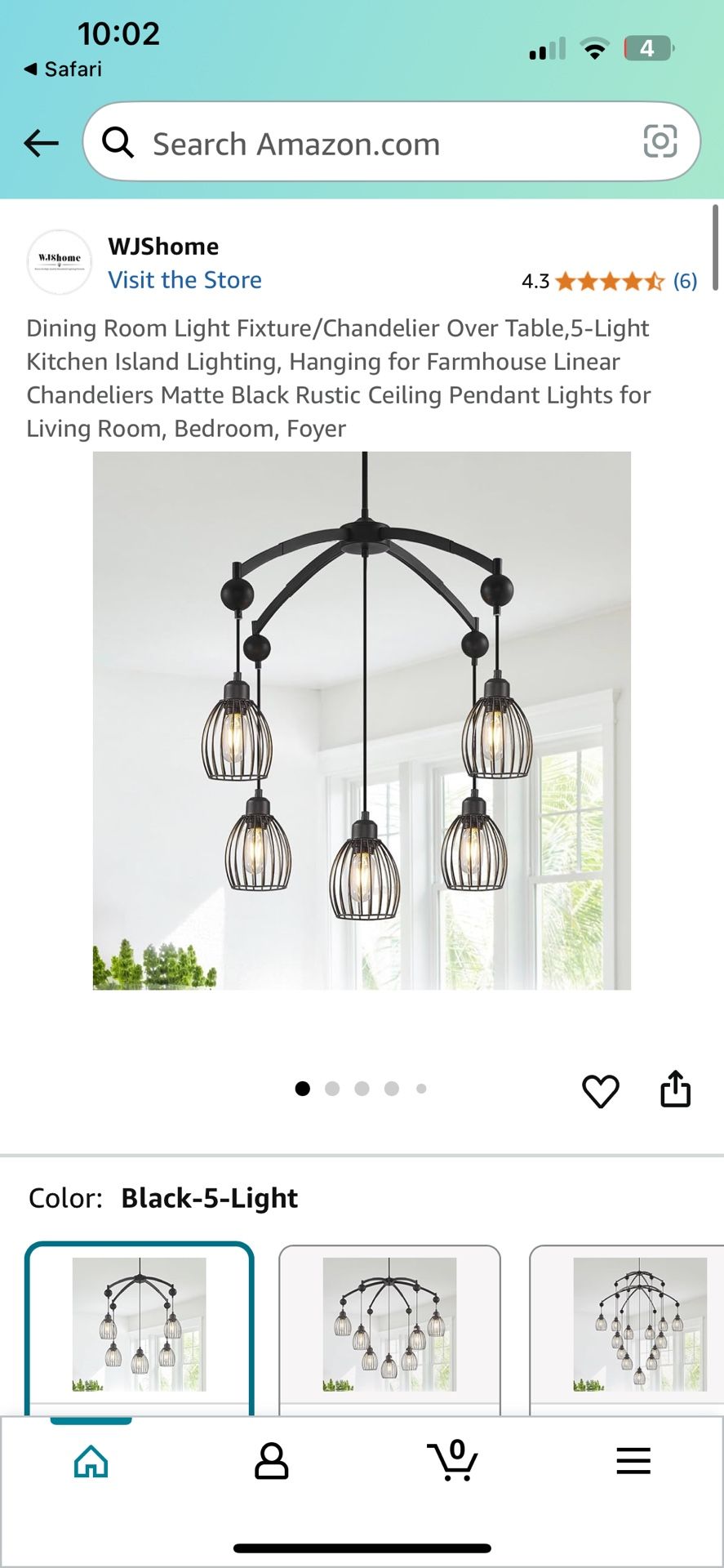View reviews via the (6) ratings link
This screenshot has height=1568, width=724.
[x=682, y=281]
